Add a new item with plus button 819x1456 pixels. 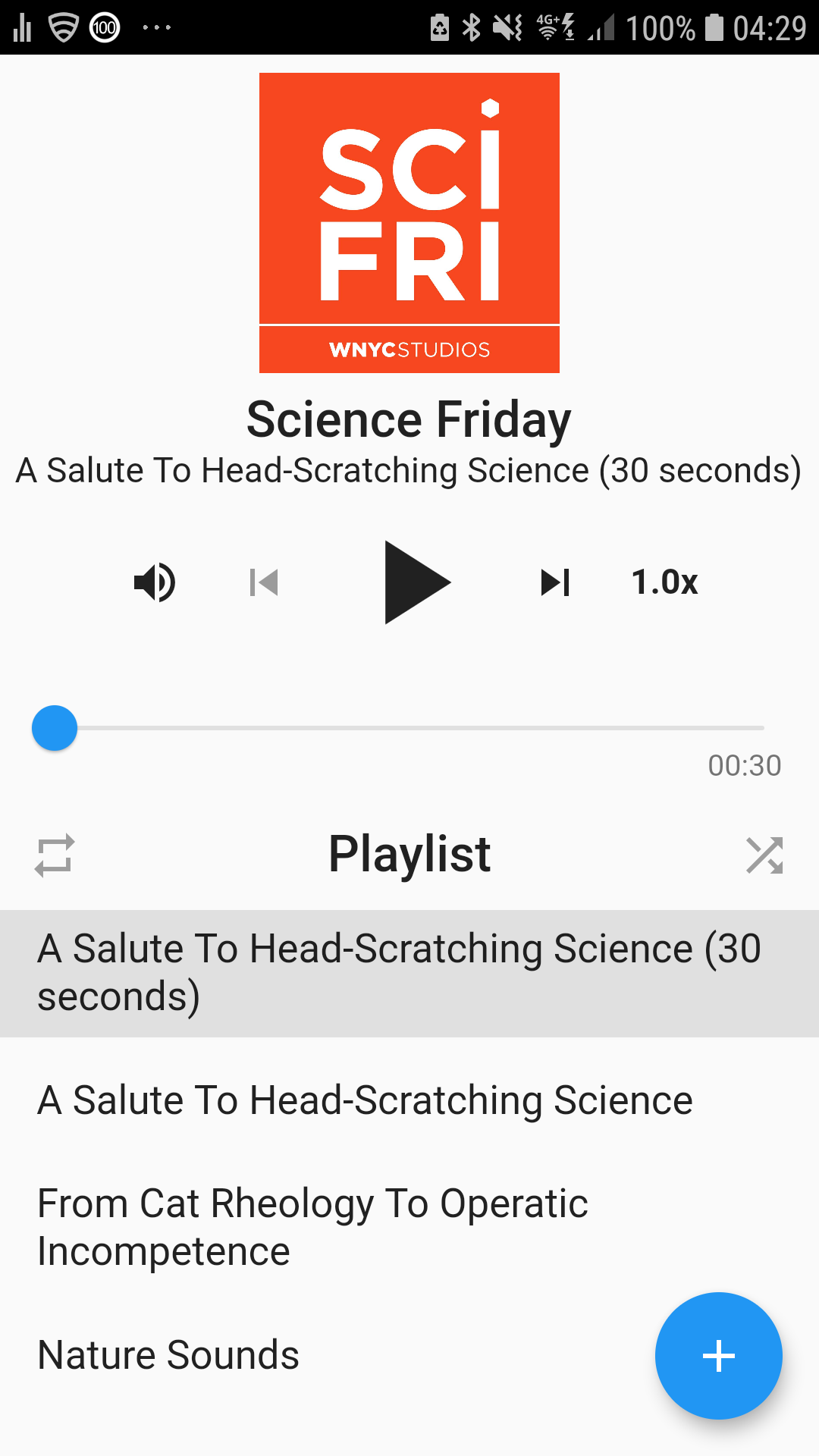(x=718, y=1355)
